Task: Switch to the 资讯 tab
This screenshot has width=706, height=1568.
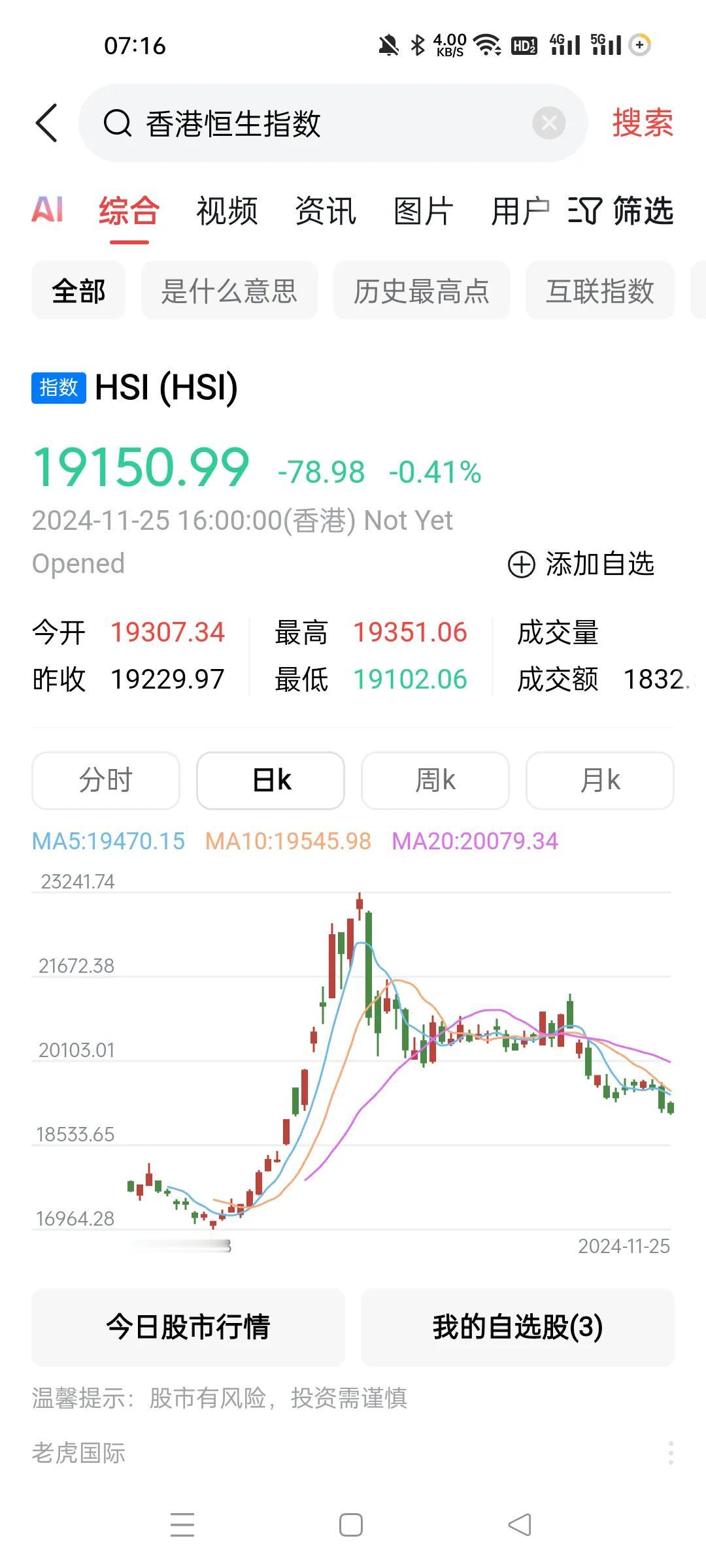Action: pyautogui.click(x=325, y=211)
